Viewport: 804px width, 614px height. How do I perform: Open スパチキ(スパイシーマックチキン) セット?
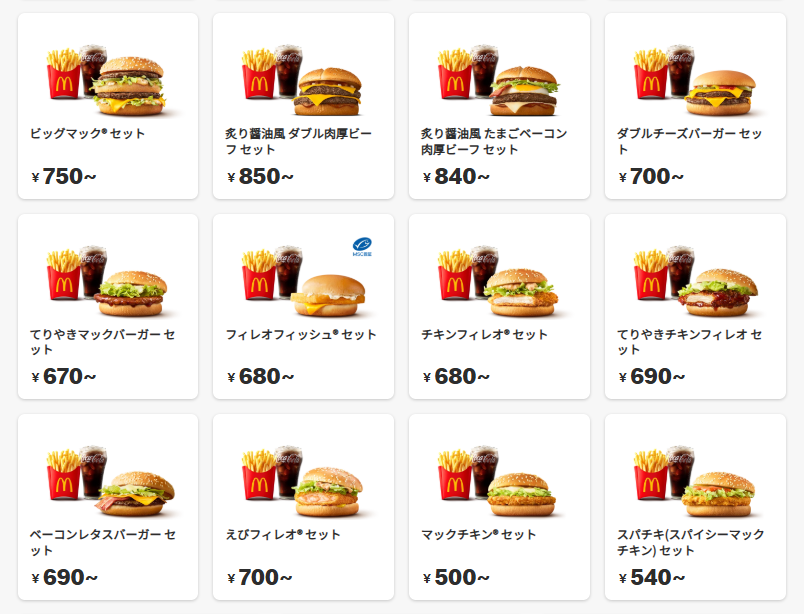[695, 506]
